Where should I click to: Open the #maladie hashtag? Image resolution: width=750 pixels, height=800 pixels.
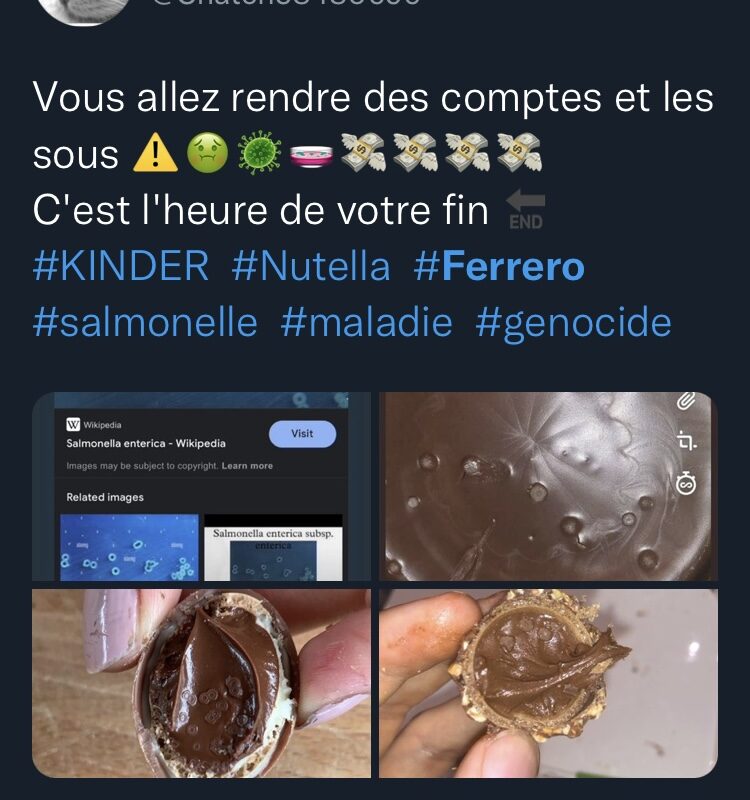366,322
